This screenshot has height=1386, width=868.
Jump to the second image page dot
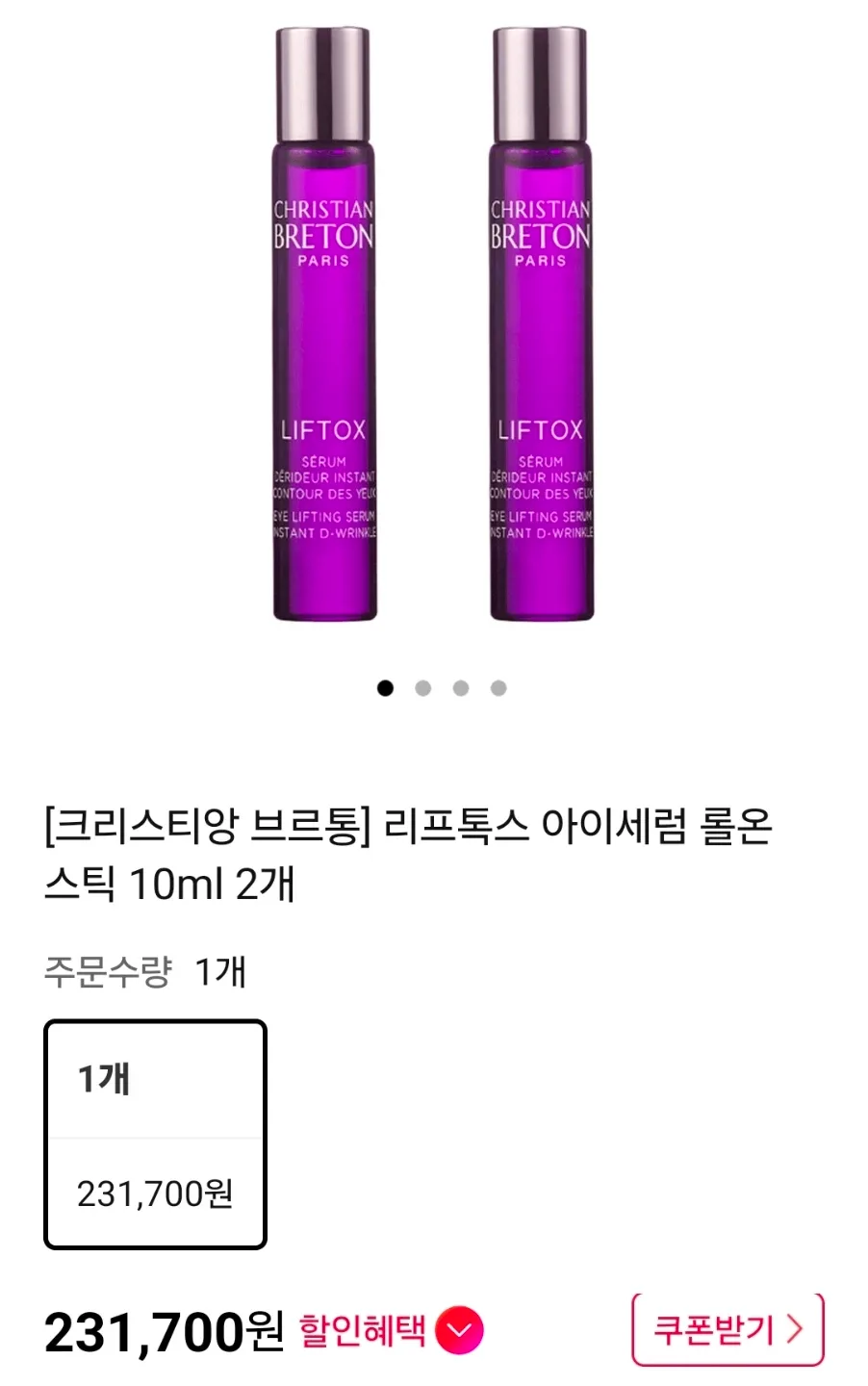[422, 688]
